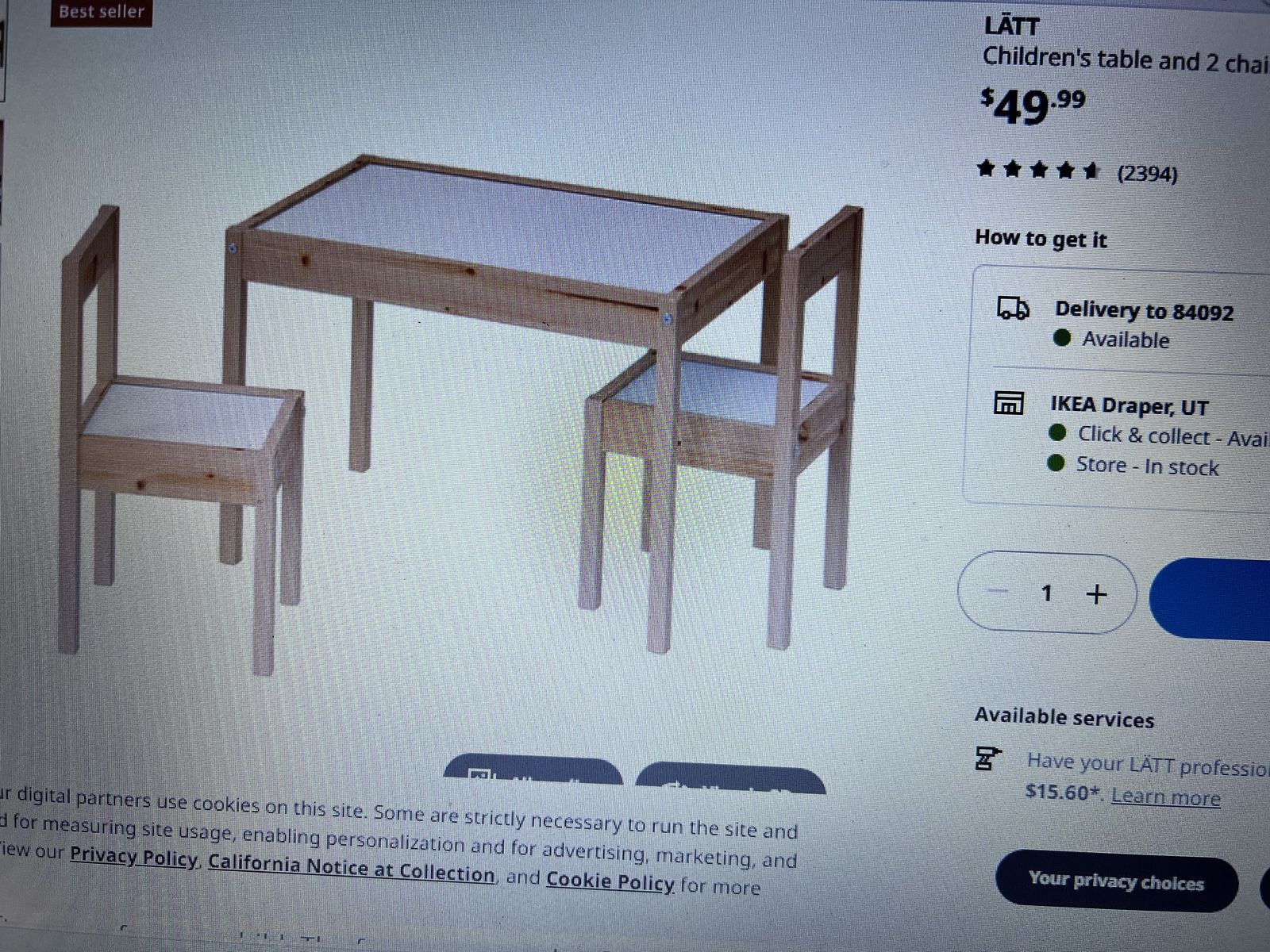Open Delivery to 84092 options
1270x952 pixels.
point(1143,312)
